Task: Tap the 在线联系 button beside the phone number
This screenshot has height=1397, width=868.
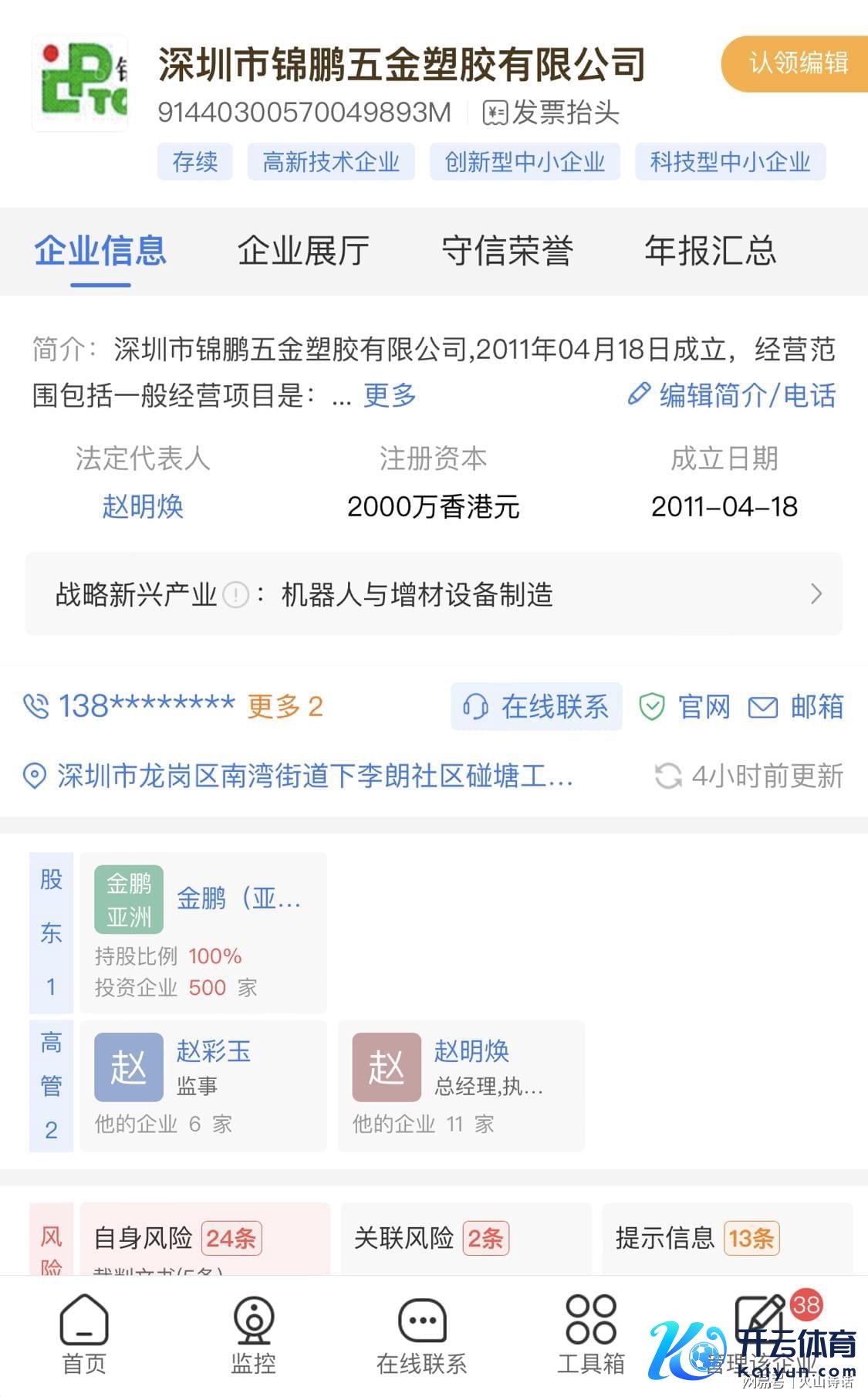Action: pos(537,706)
